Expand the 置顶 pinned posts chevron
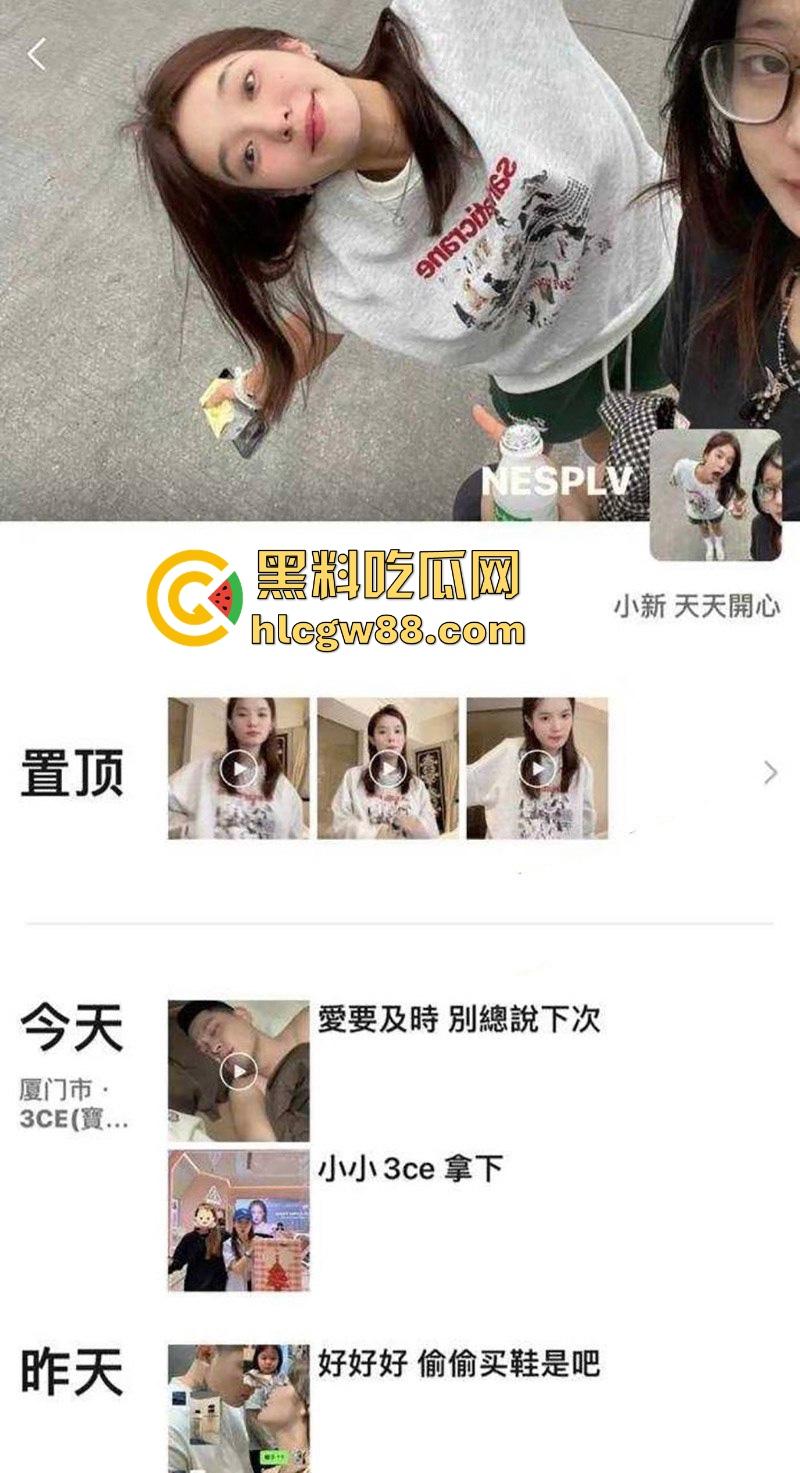 tap(770, 772)
